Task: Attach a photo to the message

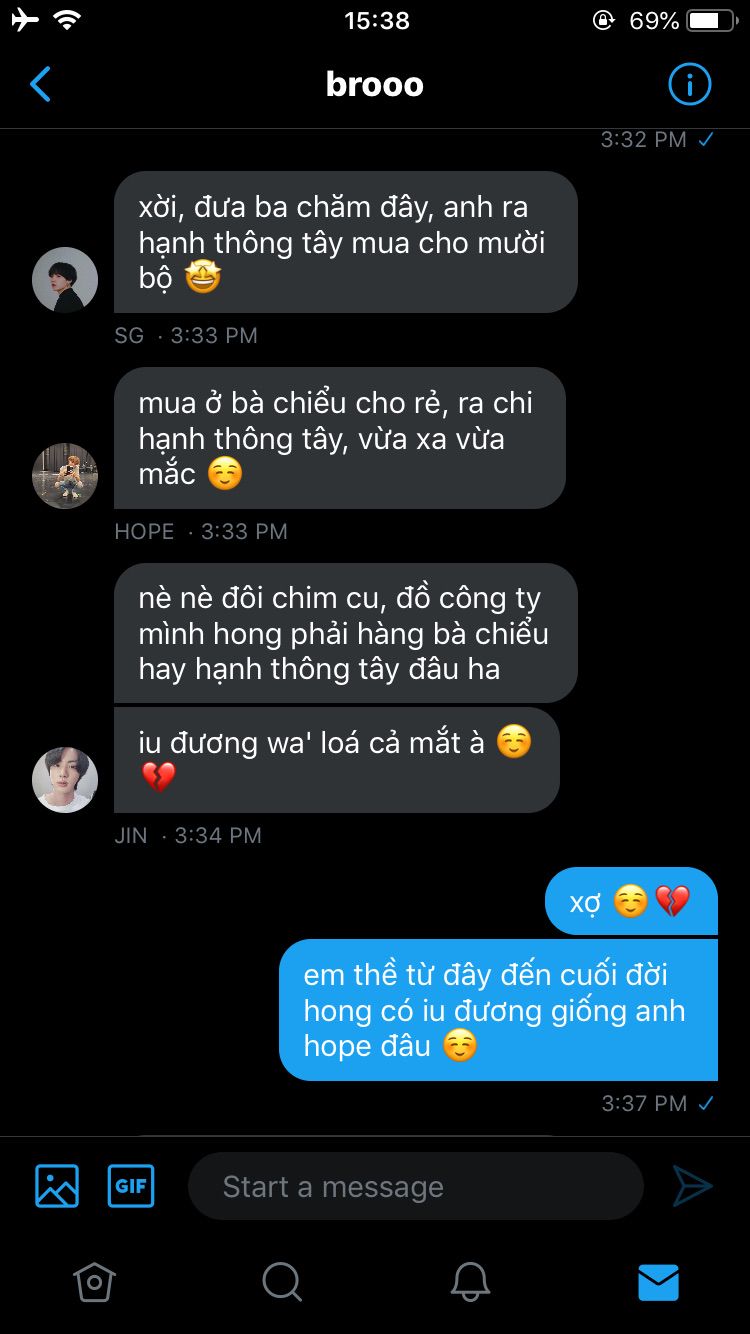Action: pyautogui.click(x=57, y=1187)
